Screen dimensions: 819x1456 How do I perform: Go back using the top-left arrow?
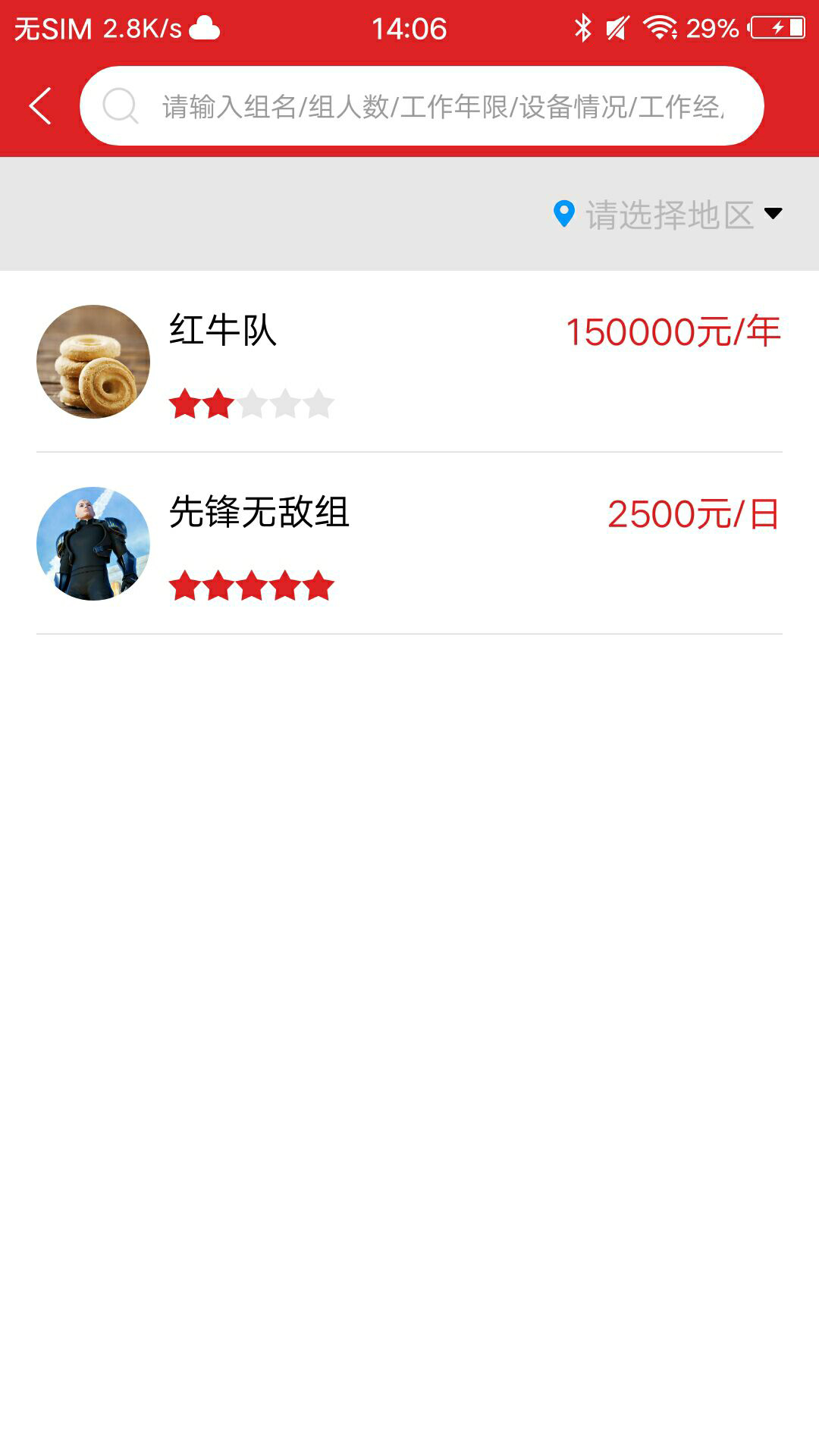tap(40, 105)
